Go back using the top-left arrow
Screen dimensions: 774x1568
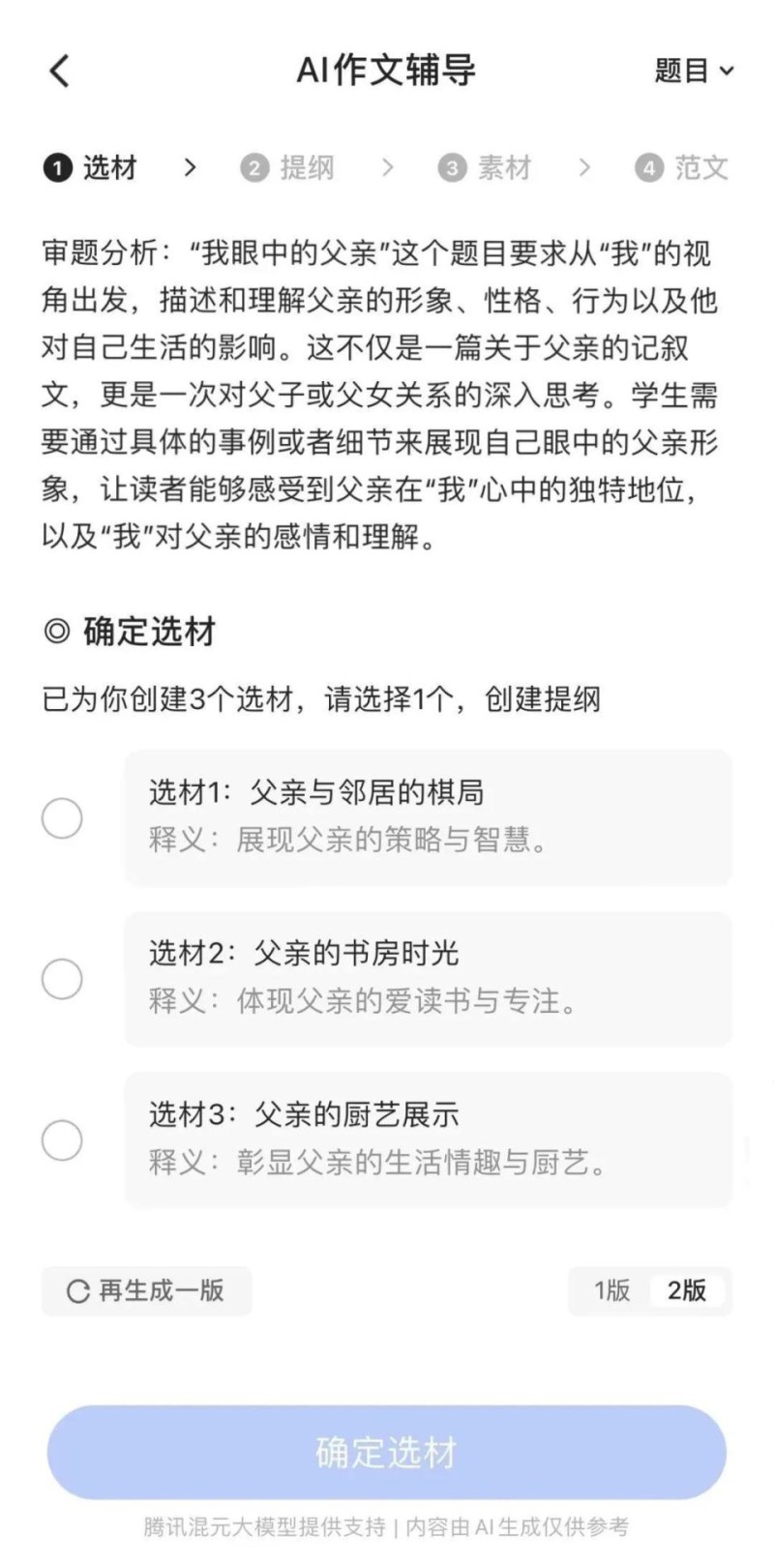[x=60, y=71]
